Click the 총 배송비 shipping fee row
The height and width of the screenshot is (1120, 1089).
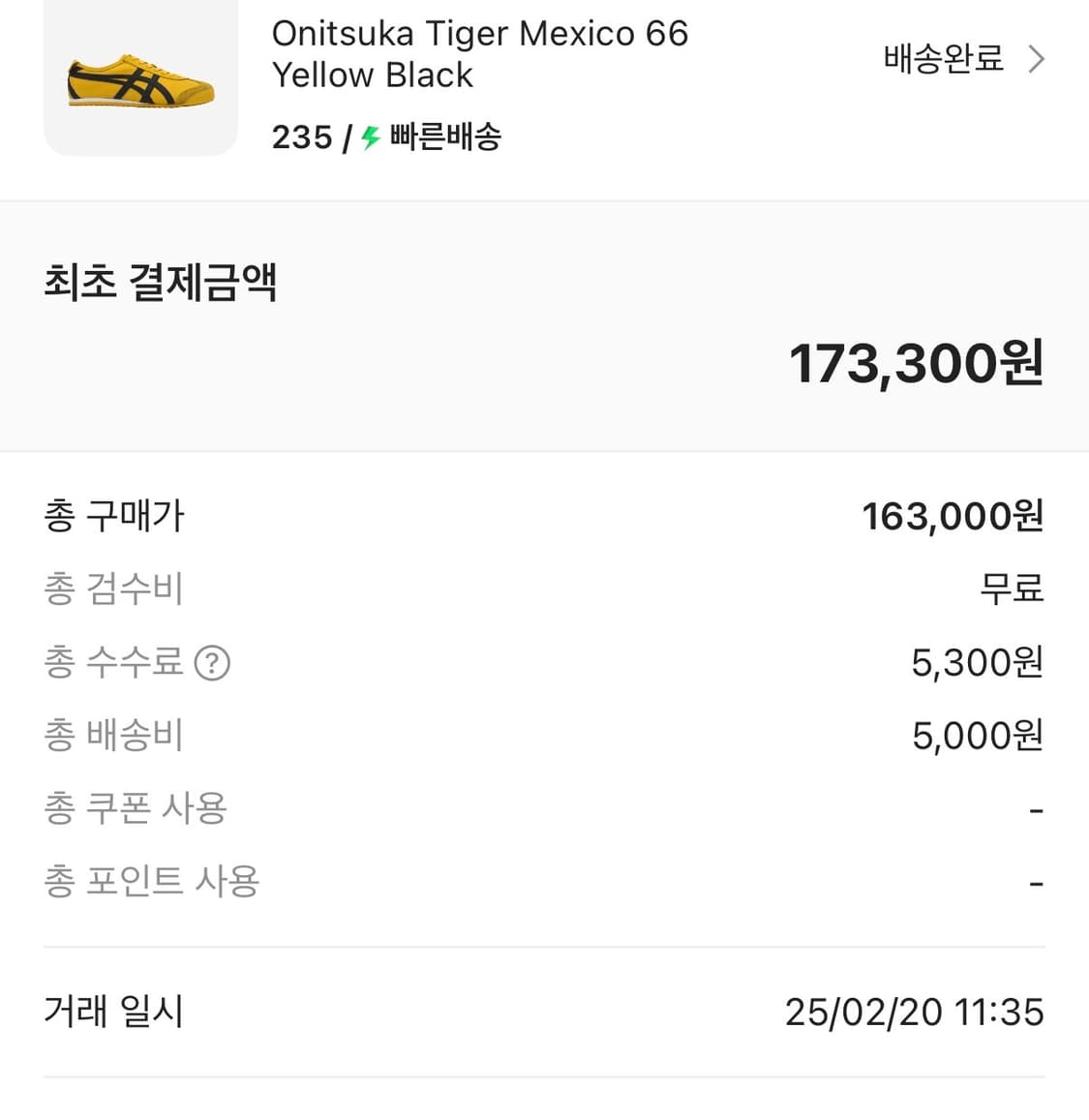coord(113,735)
